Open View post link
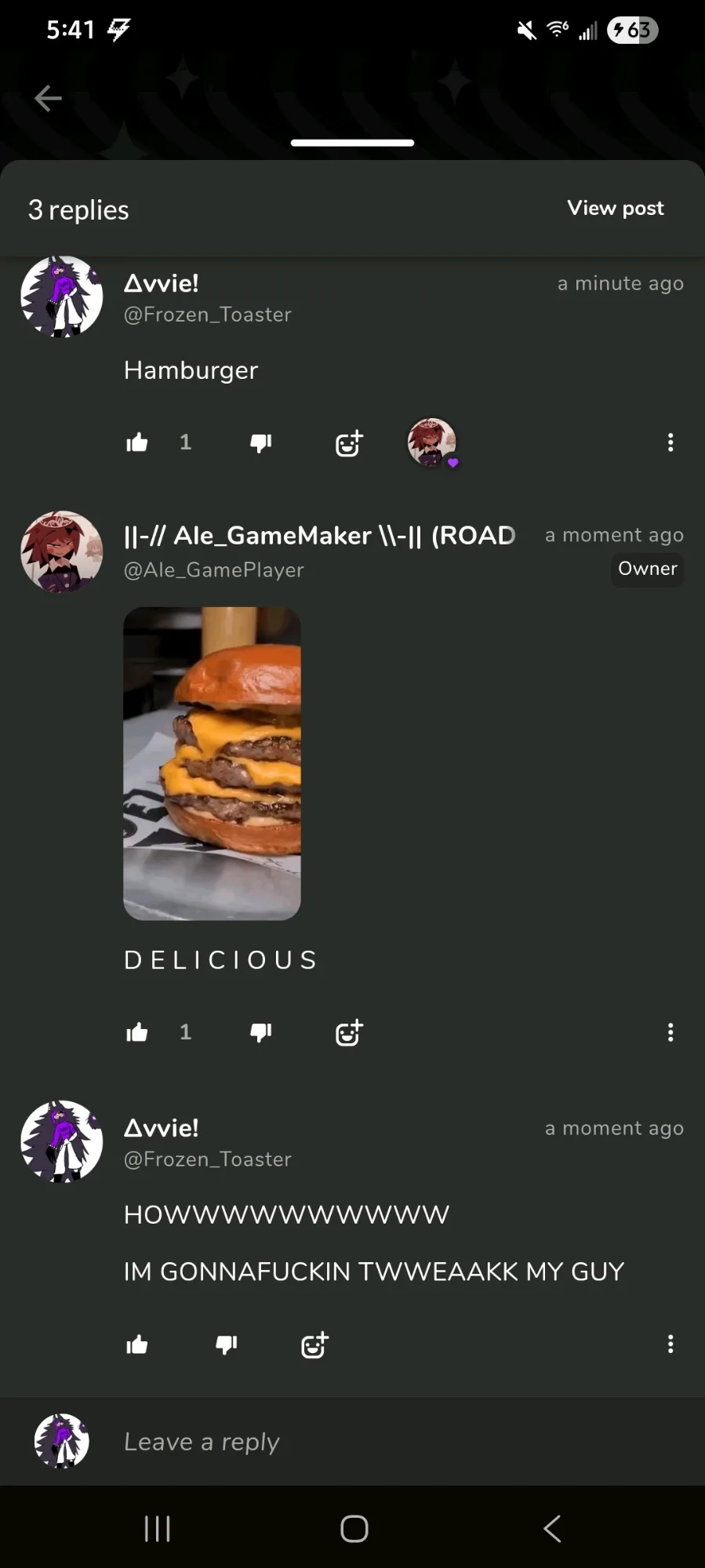The width and height of the screenshot is (705, 1568). pyautogui.click(x=616, y=208)
